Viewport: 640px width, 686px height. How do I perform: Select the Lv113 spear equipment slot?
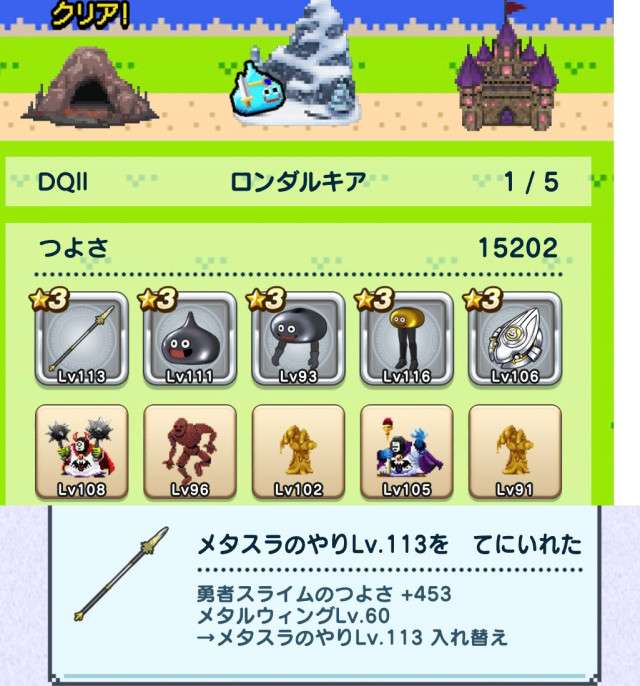(x=82, y=340)
